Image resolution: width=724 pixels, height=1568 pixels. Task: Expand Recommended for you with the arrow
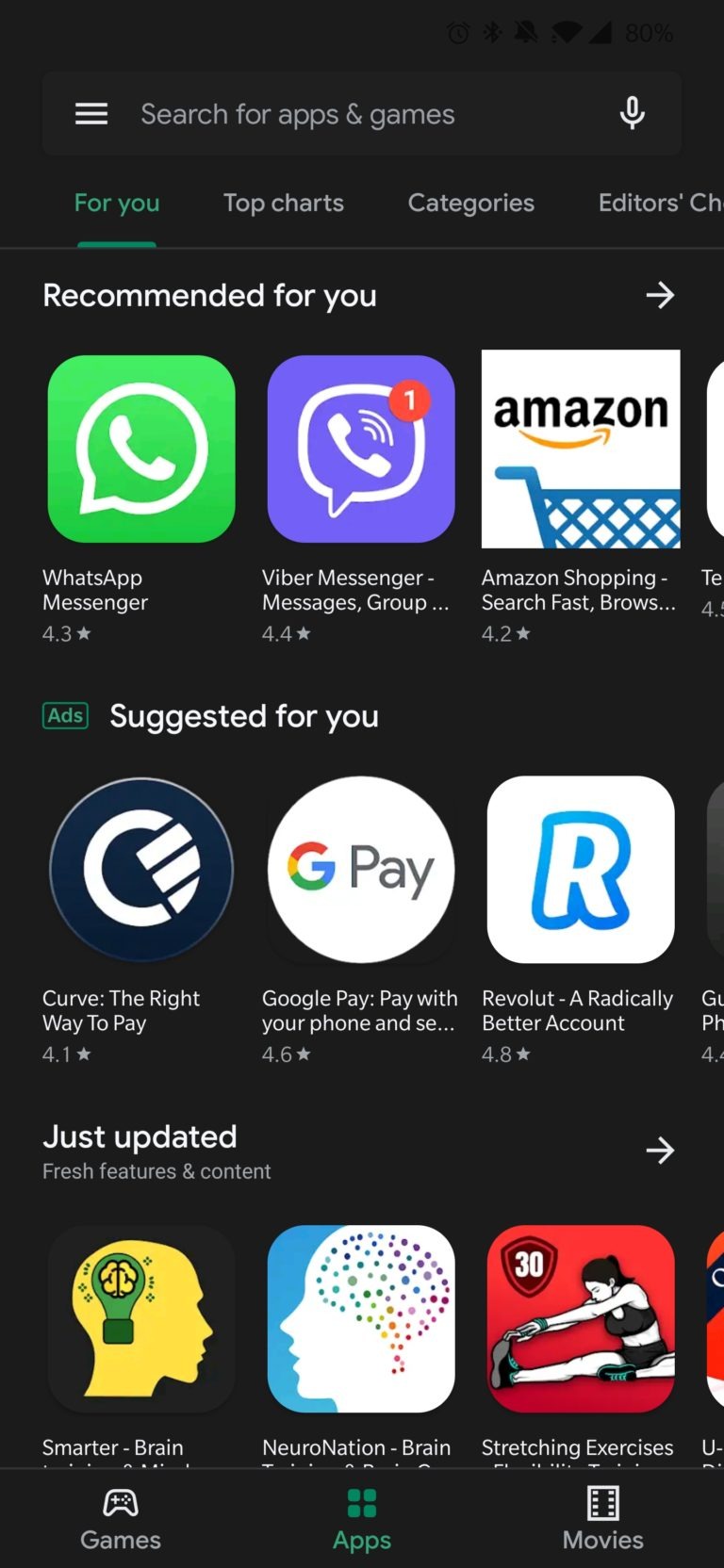pyautogui.click(x=660, y=295)
